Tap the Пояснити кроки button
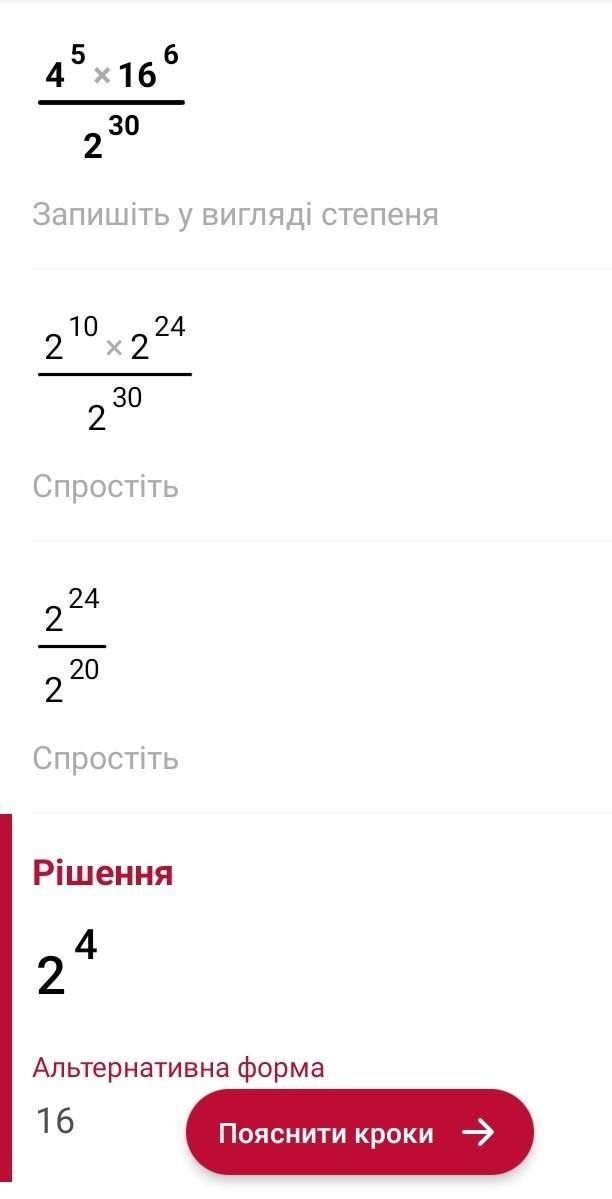 point(359,1133)
